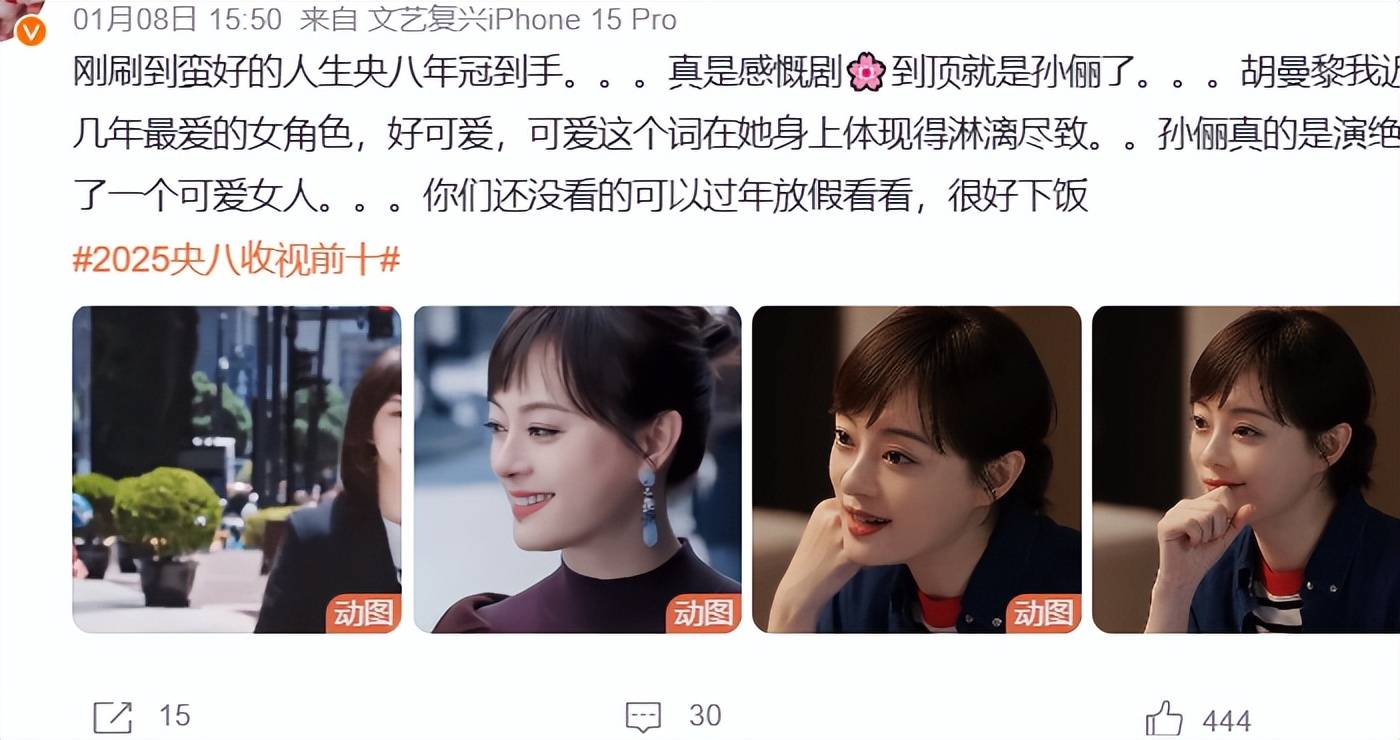Open the third GIF with chin on hand
This screenshot has height=740, width=1400.
(x=916, y=469)
